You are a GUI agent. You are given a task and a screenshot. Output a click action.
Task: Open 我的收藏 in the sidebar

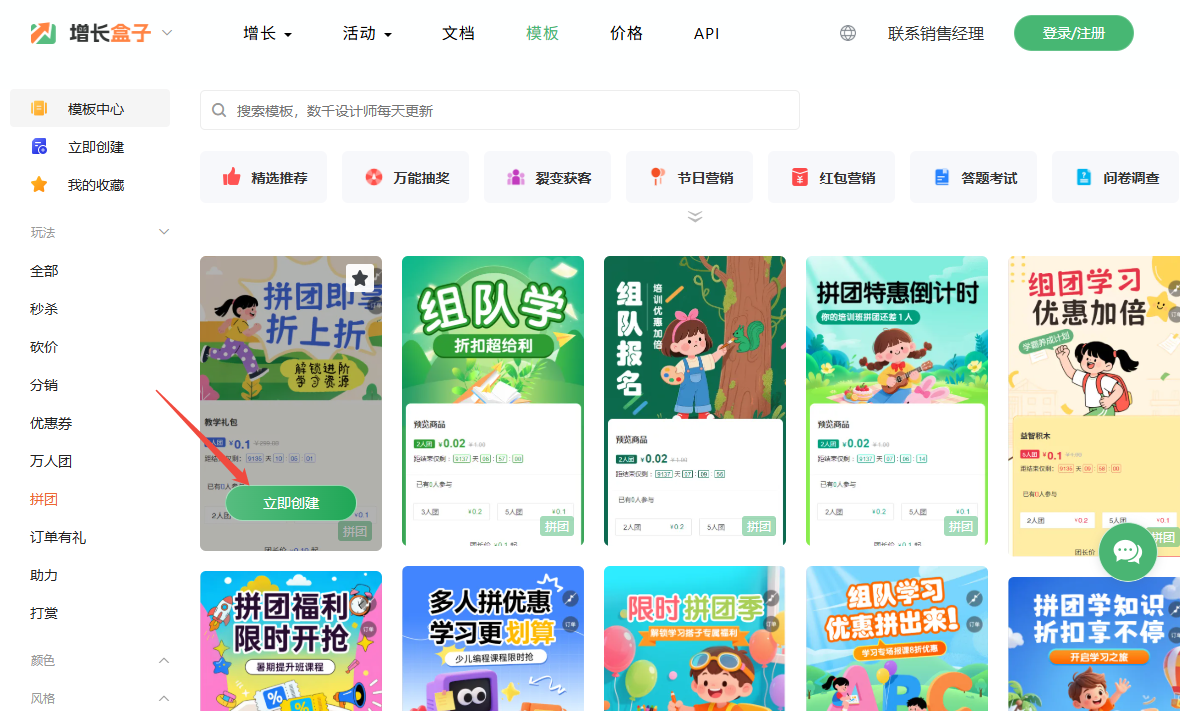click(x=96, y=185)
